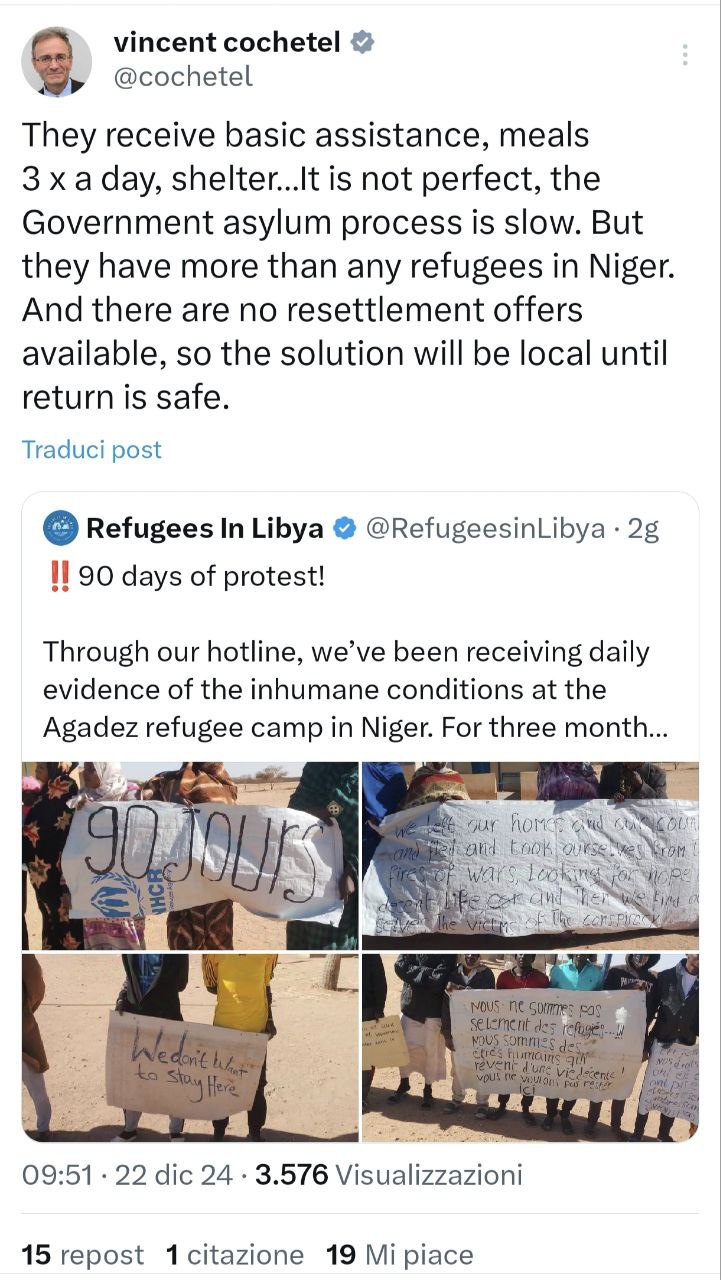This screenshot has height=1280, width=721.
Task: Open vincent cochetel's profile picture
Action: [56, 61]
